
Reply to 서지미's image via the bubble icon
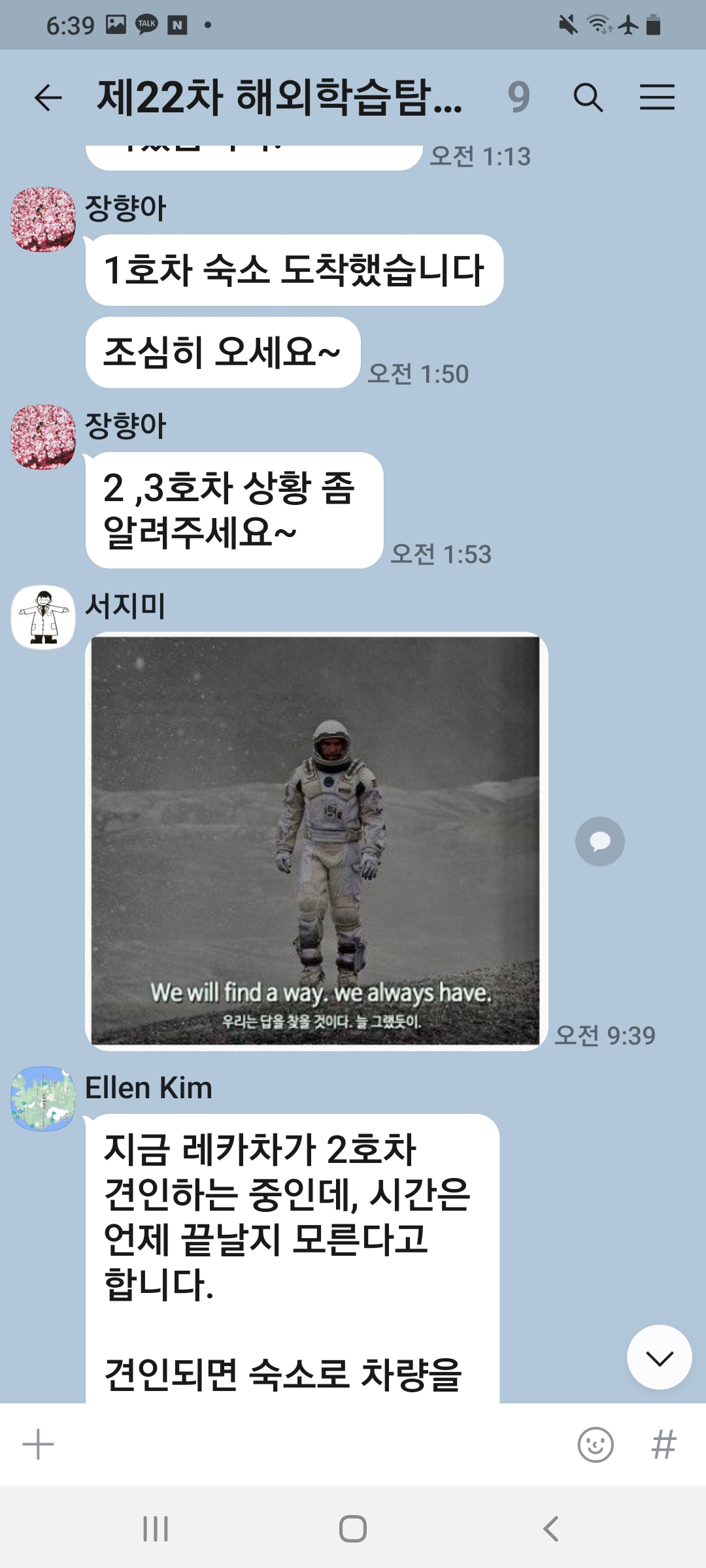[599, 841]
